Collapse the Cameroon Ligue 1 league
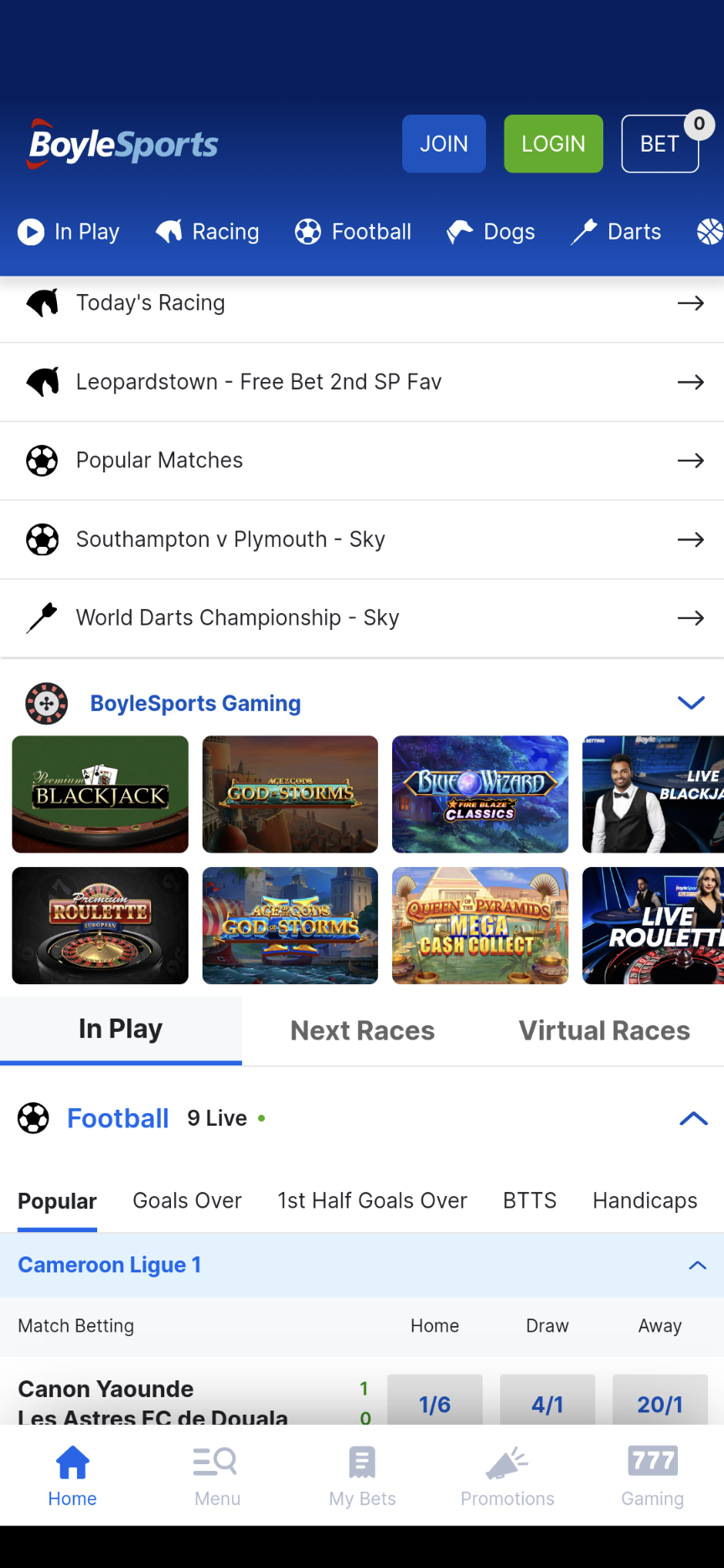 [x=695, y=1265]
